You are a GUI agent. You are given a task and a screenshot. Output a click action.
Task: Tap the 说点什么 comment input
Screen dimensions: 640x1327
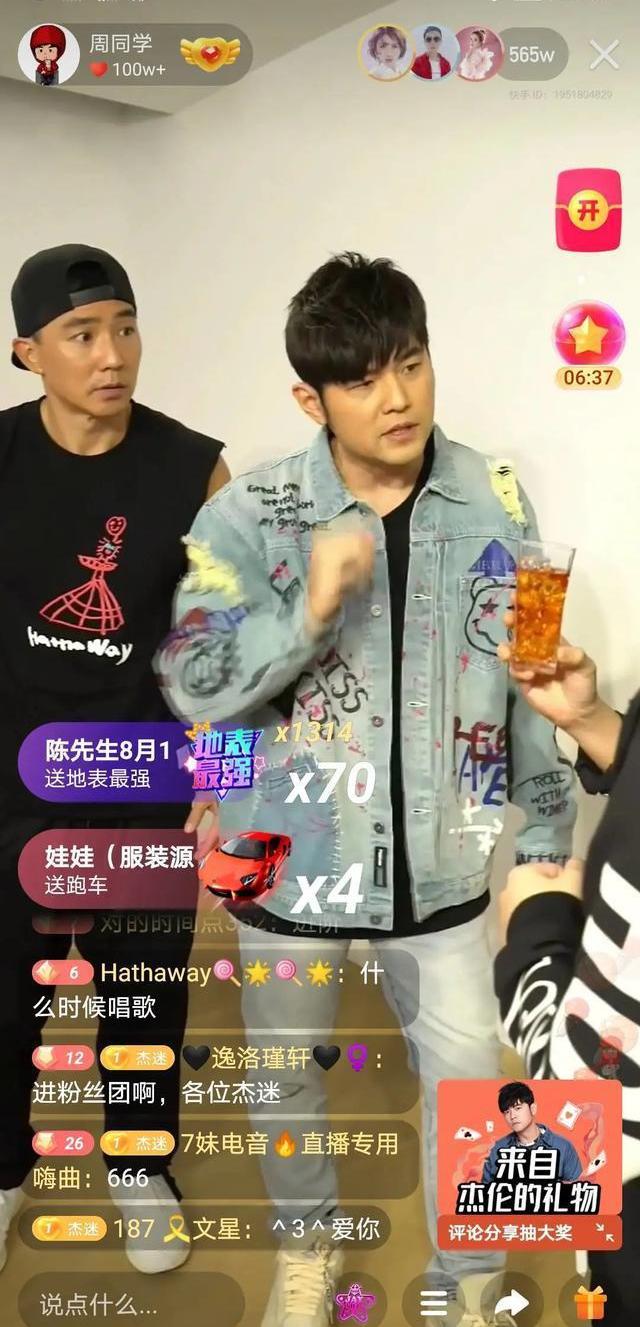click(130, 1303)
